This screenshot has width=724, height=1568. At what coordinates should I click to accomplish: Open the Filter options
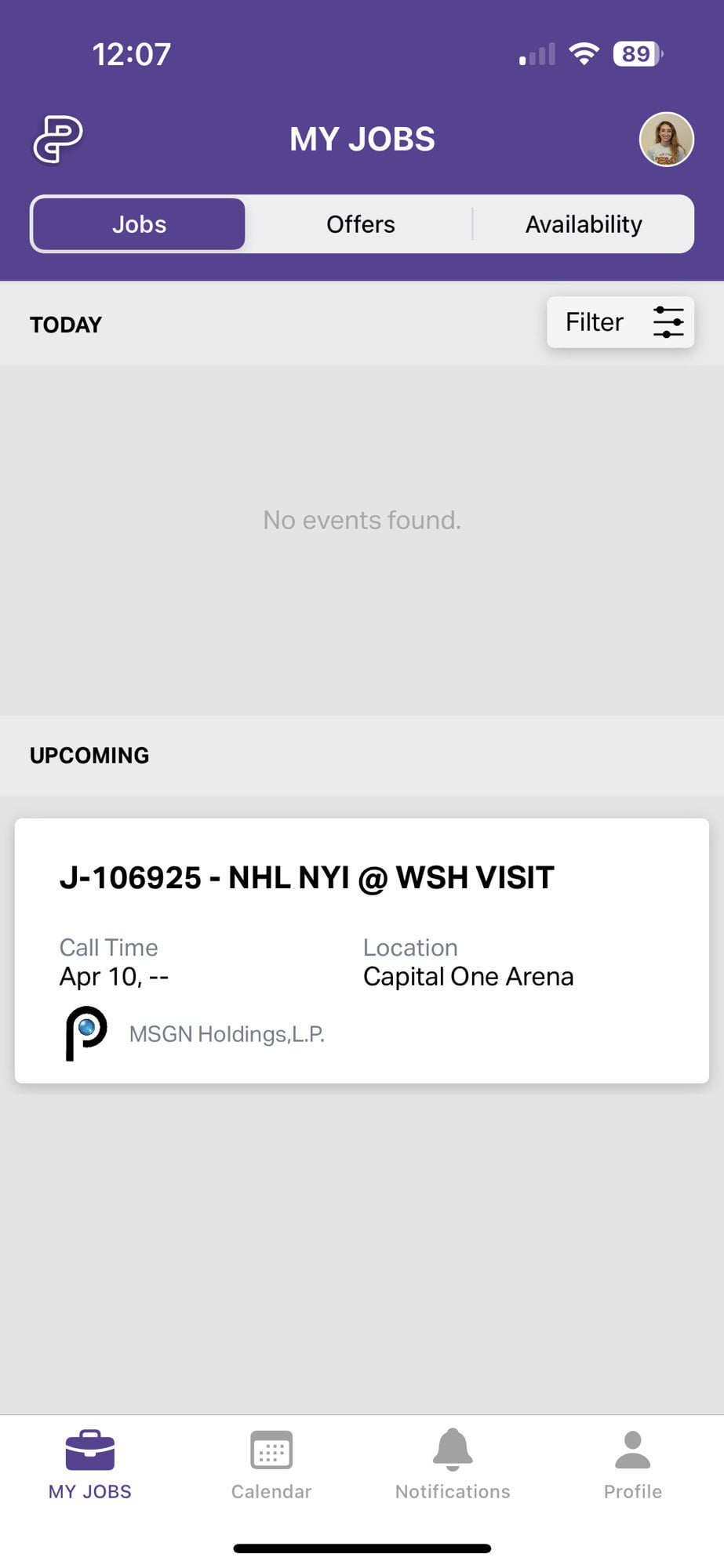pyautogui.click(x=620, y=322)
